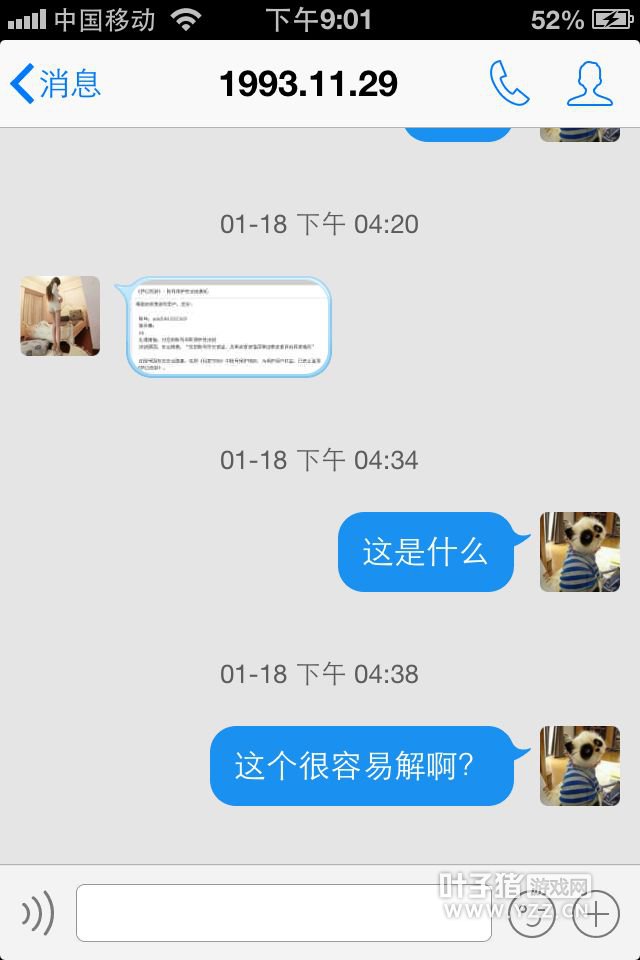The height and width of the screenshot is (960, 640).
Task: Start a voice call with this contact
Action: coord(509,84)
